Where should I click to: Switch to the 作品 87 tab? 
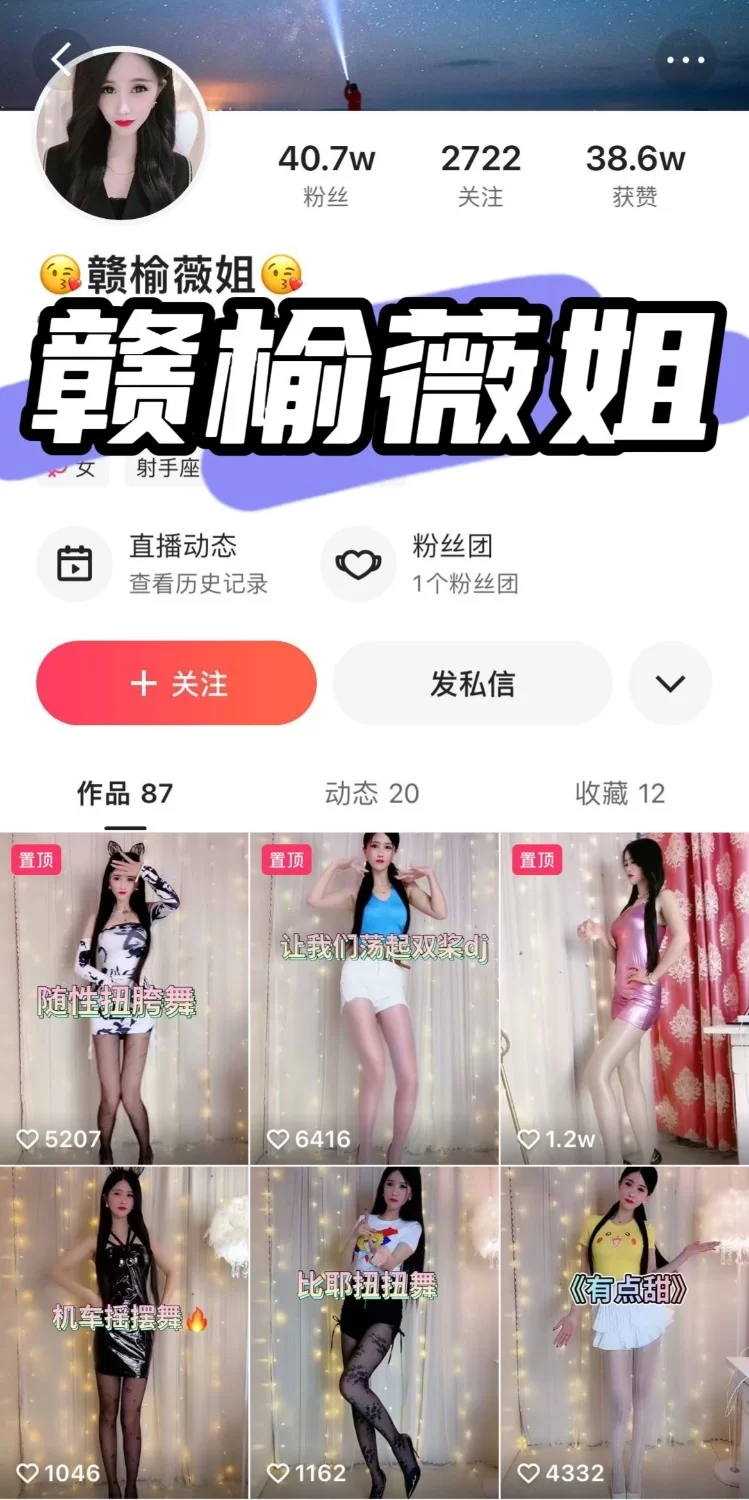pos(125,794)
